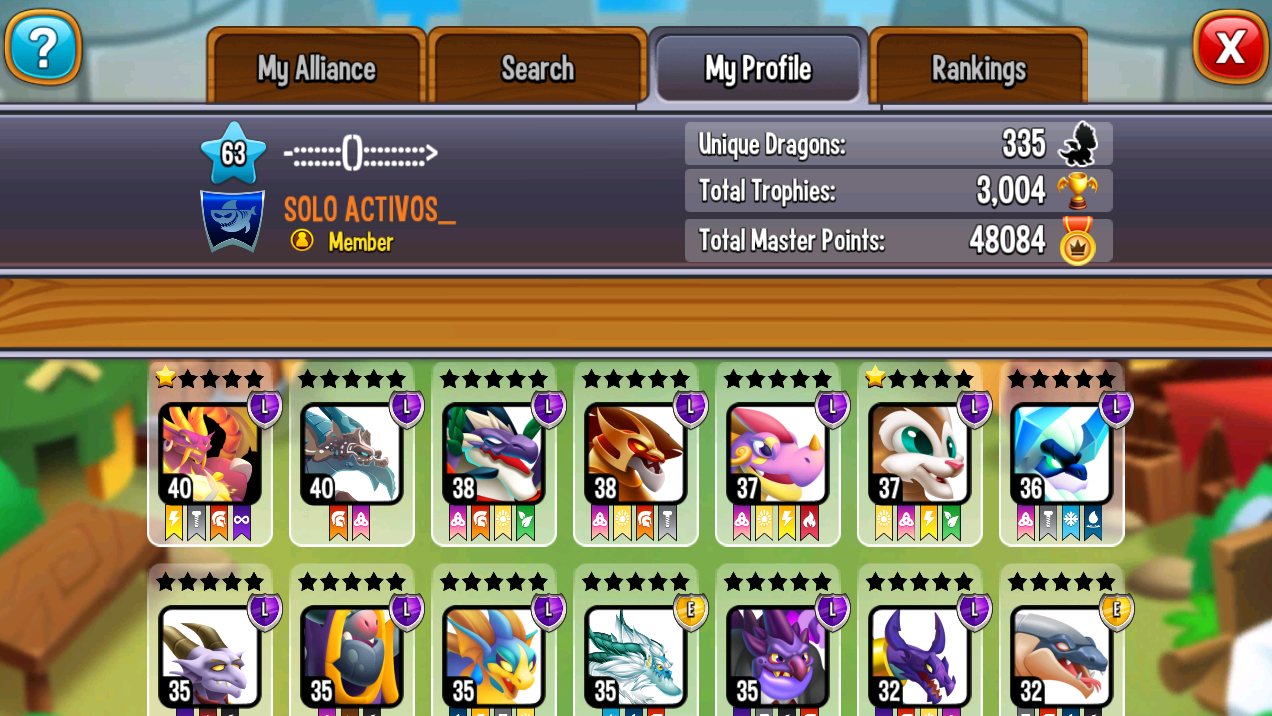Open the Rankings tab

pyautogui.click(x=978, y=68)
